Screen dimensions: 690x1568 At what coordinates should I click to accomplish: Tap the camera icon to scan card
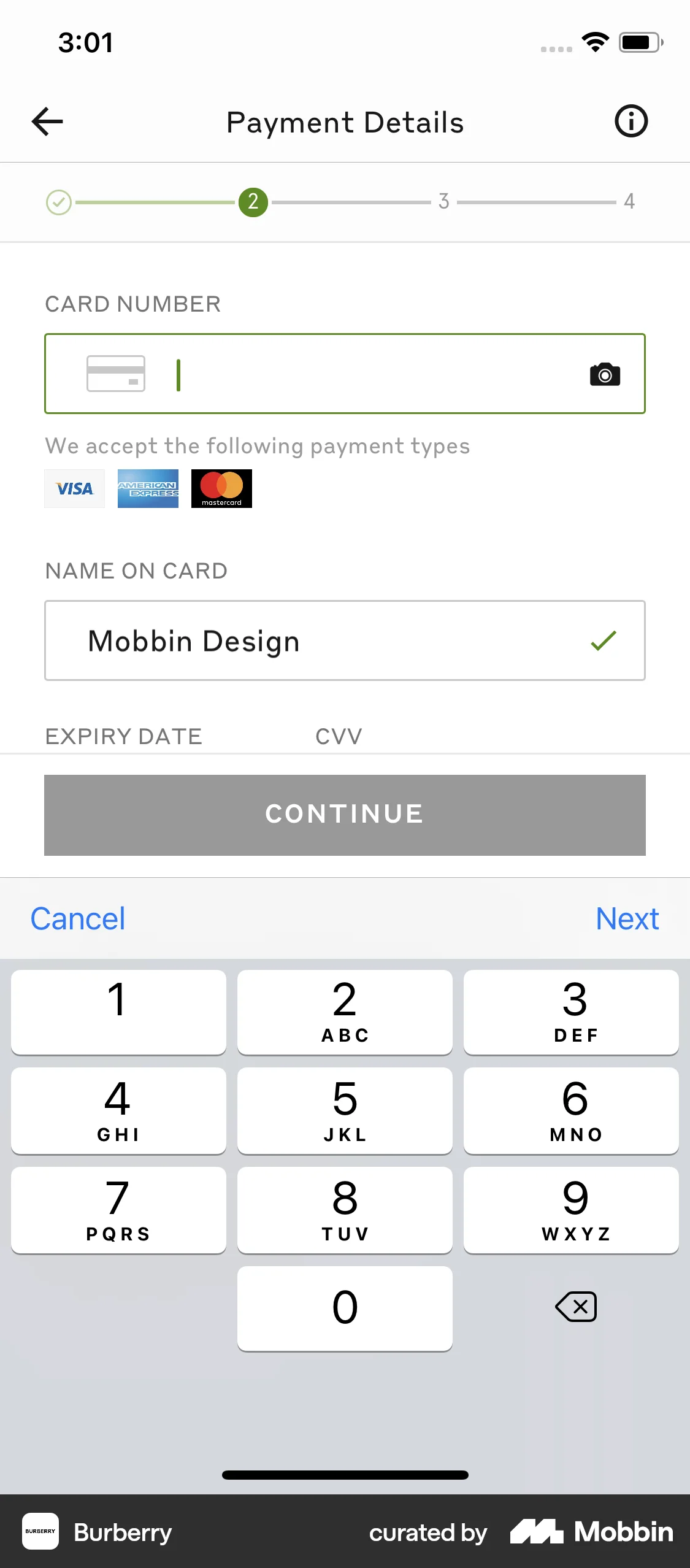click(604, 374)
